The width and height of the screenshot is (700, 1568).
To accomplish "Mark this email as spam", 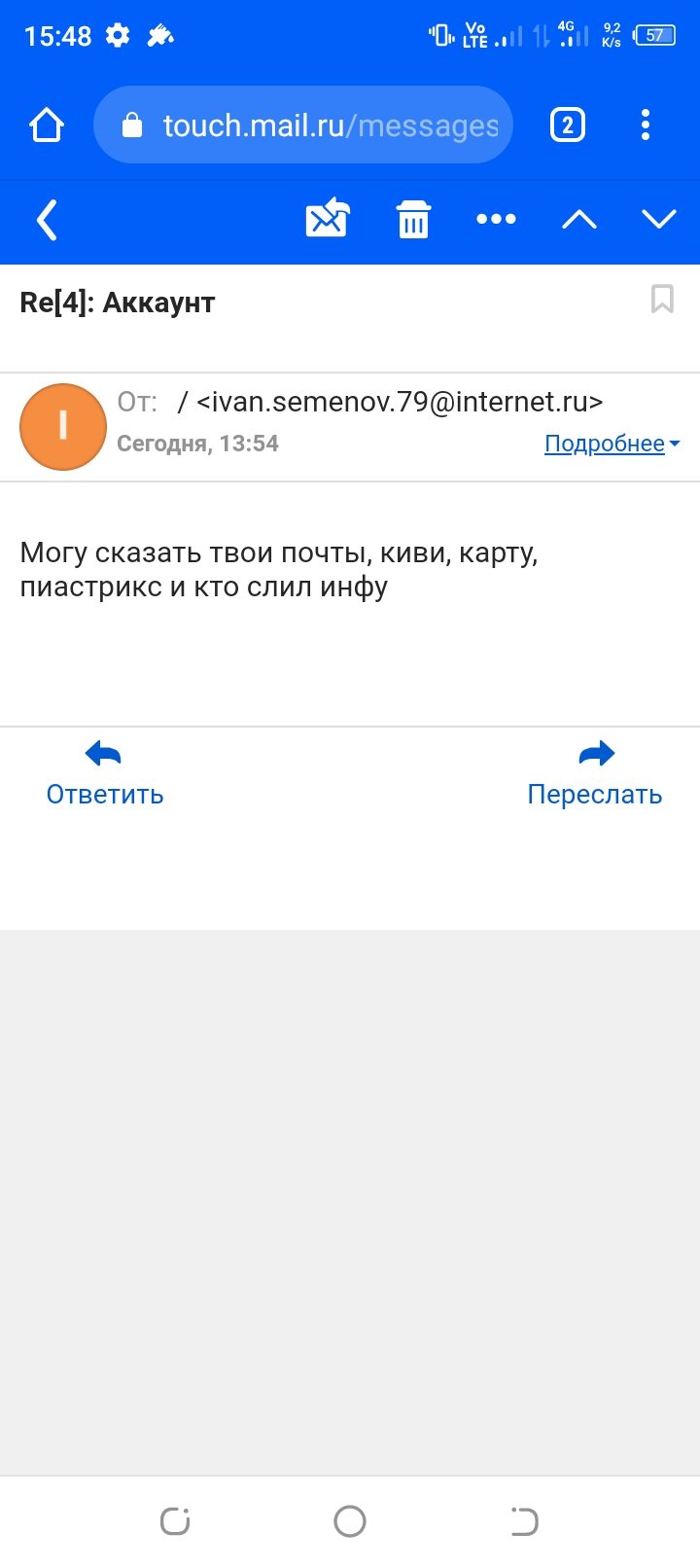I will point(328,218).
